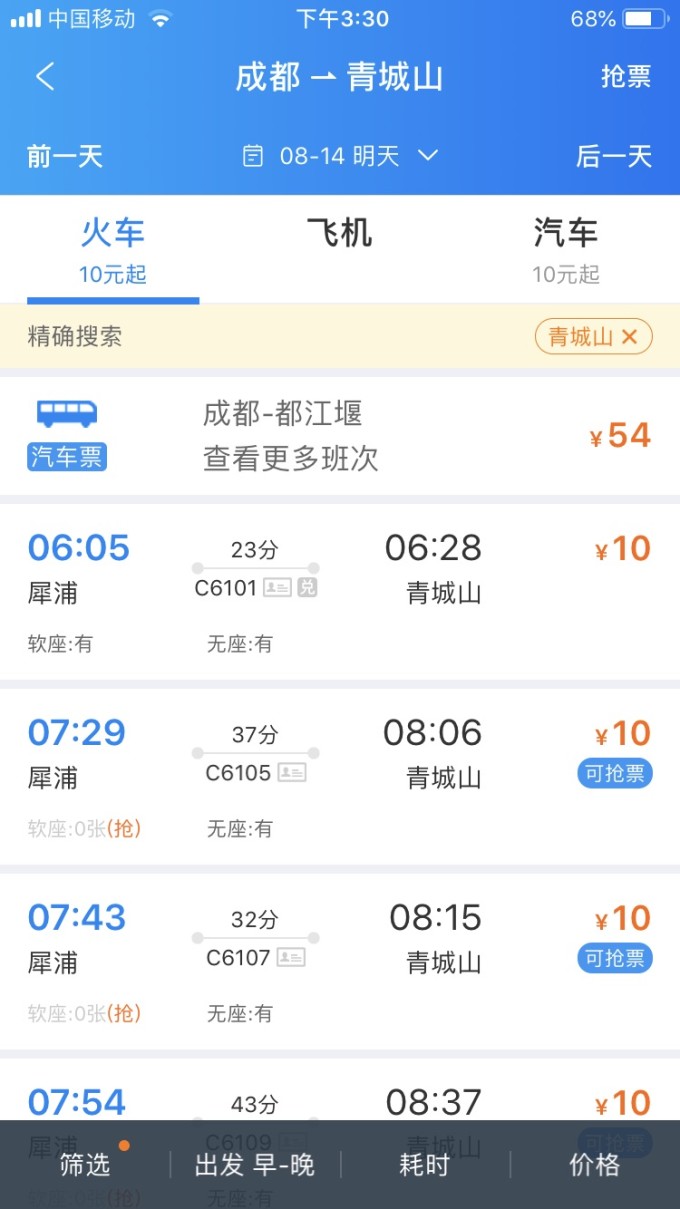
Task: Switch to the 汽车 tab
Action: [x=566, y=248]
